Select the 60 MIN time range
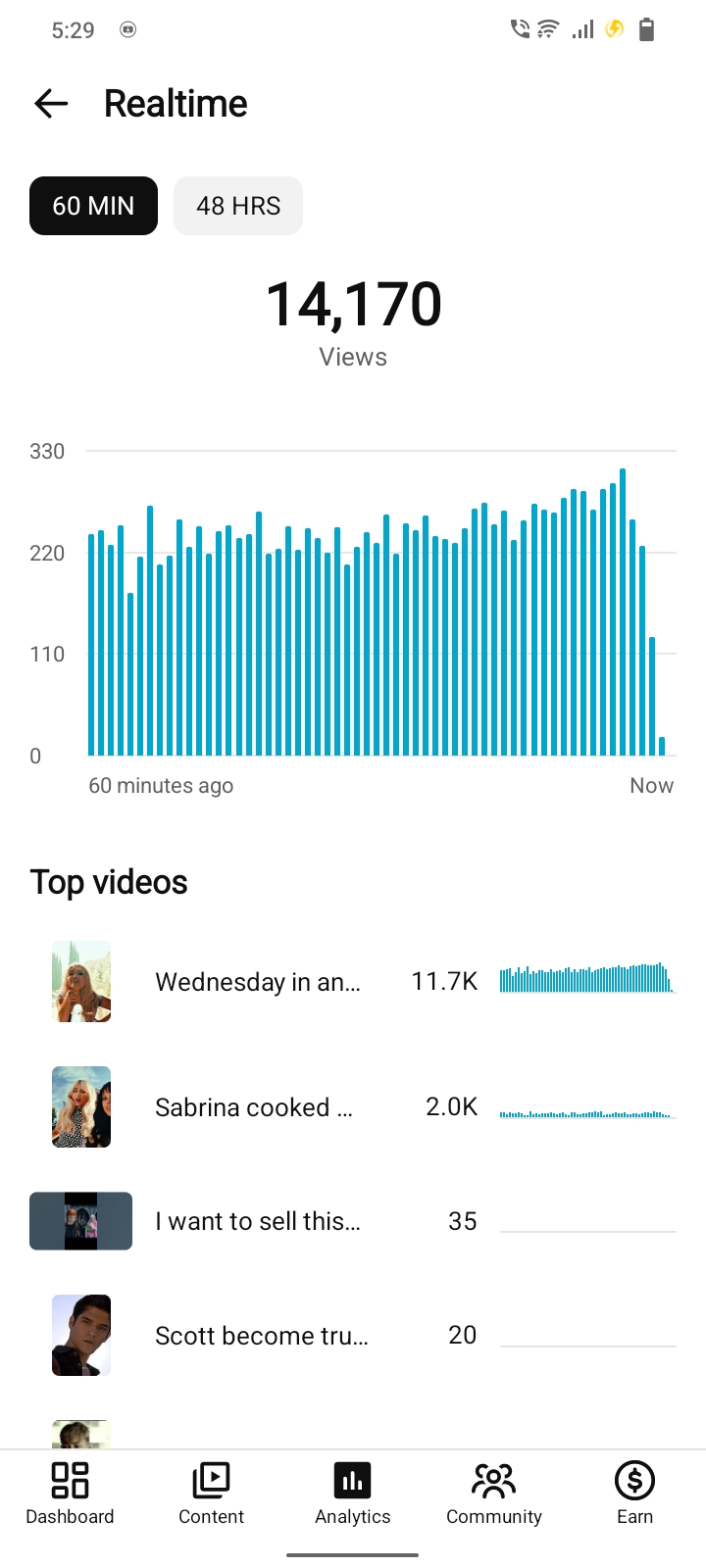The height and width of the screenshot is (1568, 706). click(x=93, y=206)
